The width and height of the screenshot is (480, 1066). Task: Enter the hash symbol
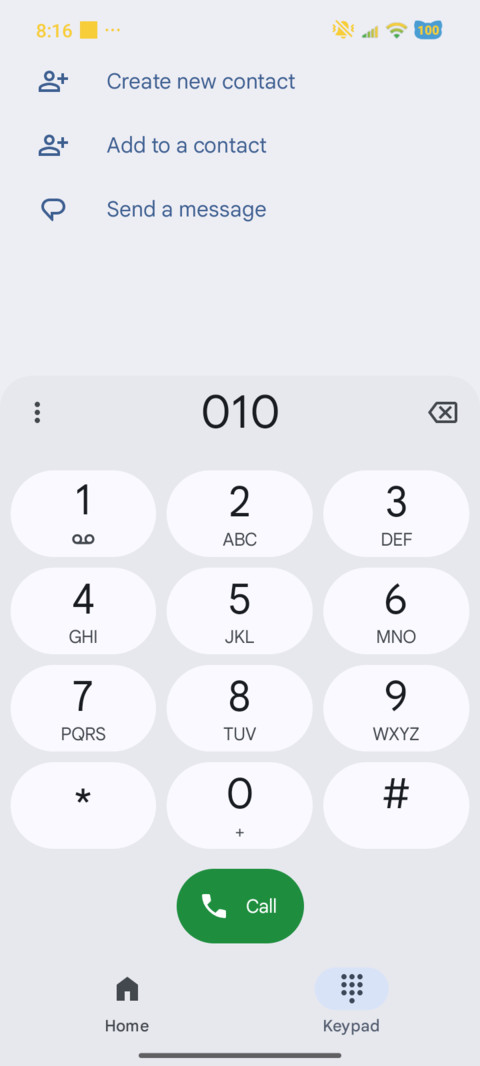(x=396, y=806)
